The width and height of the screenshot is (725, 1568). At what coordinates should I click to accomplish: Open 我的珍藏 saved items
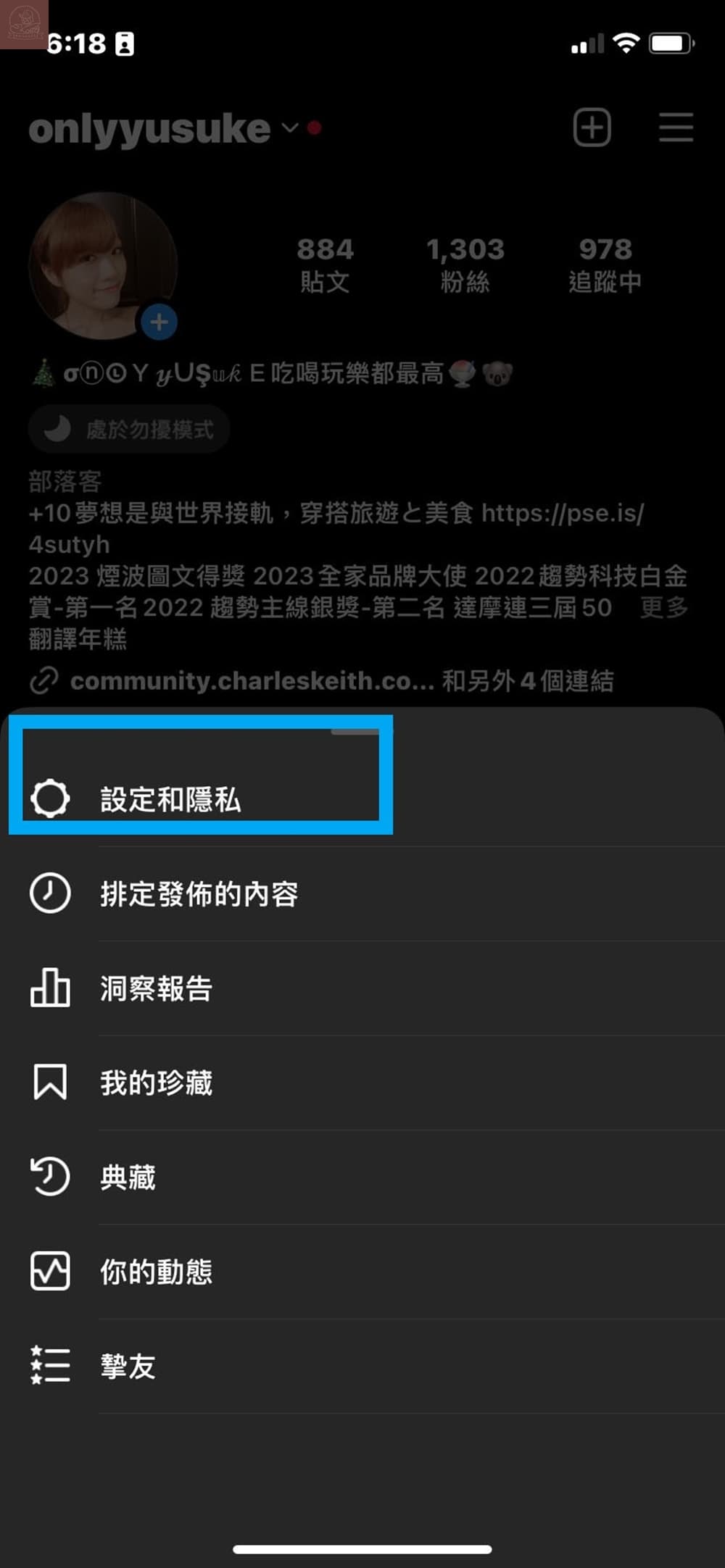coord(156,1083)
